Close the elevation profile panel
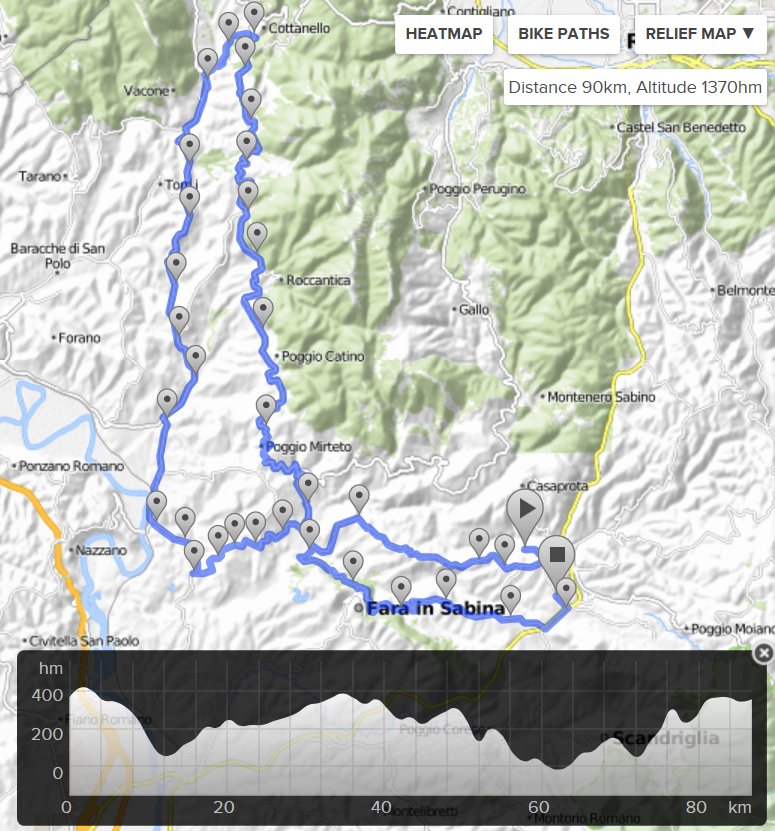Viewport: 775px width, 831px height. [x=763, y=653]
